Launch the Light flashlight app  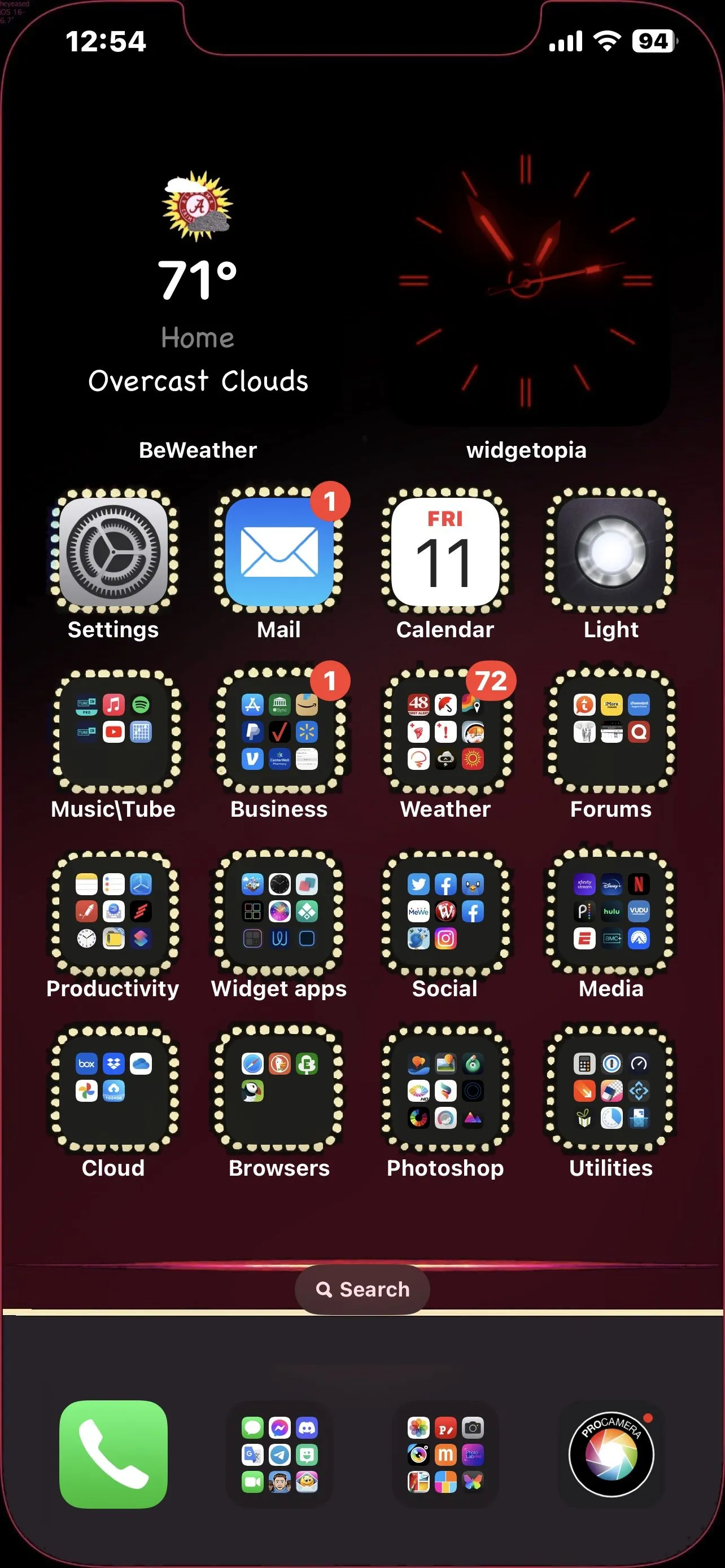coord(610,551)
